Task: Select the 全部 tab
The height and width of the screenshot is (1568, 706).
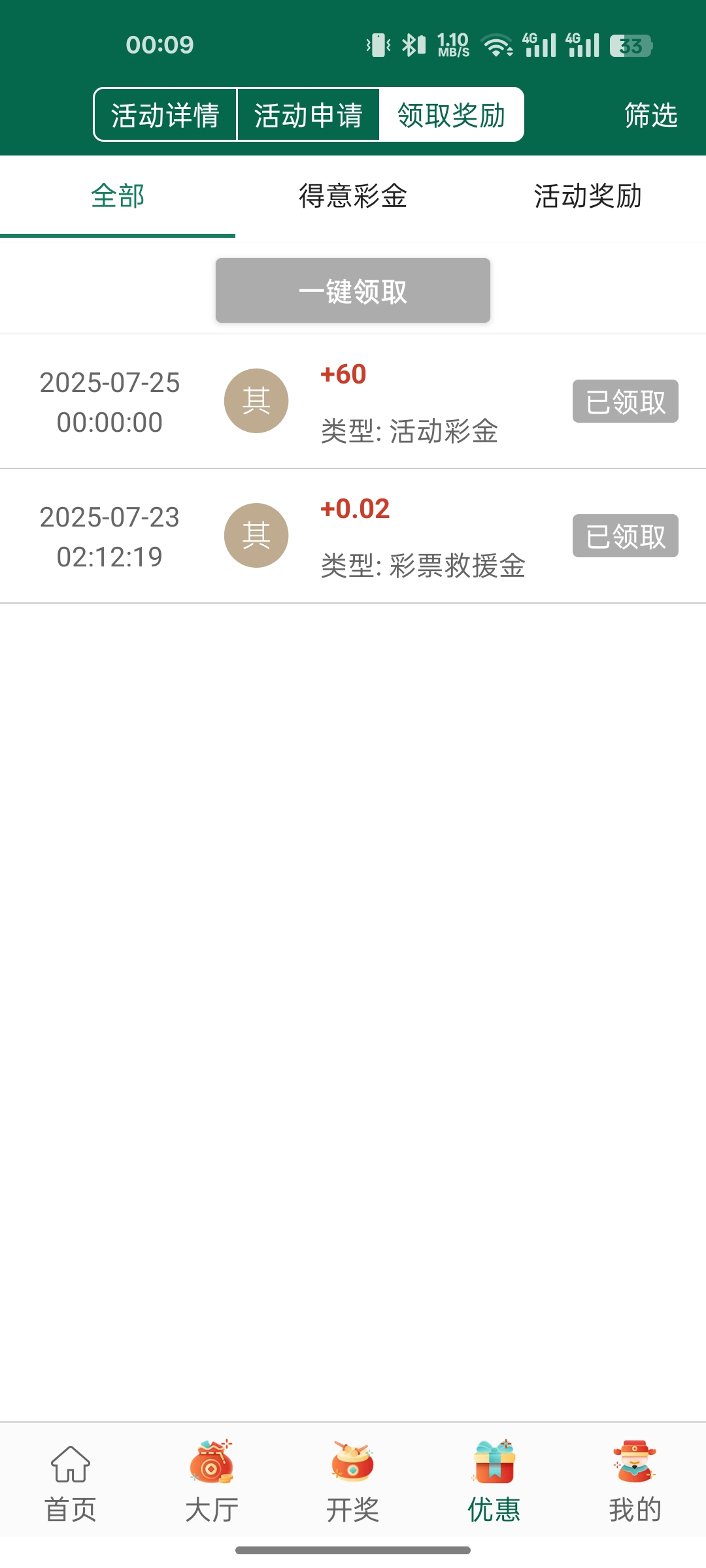Action: 118,196
